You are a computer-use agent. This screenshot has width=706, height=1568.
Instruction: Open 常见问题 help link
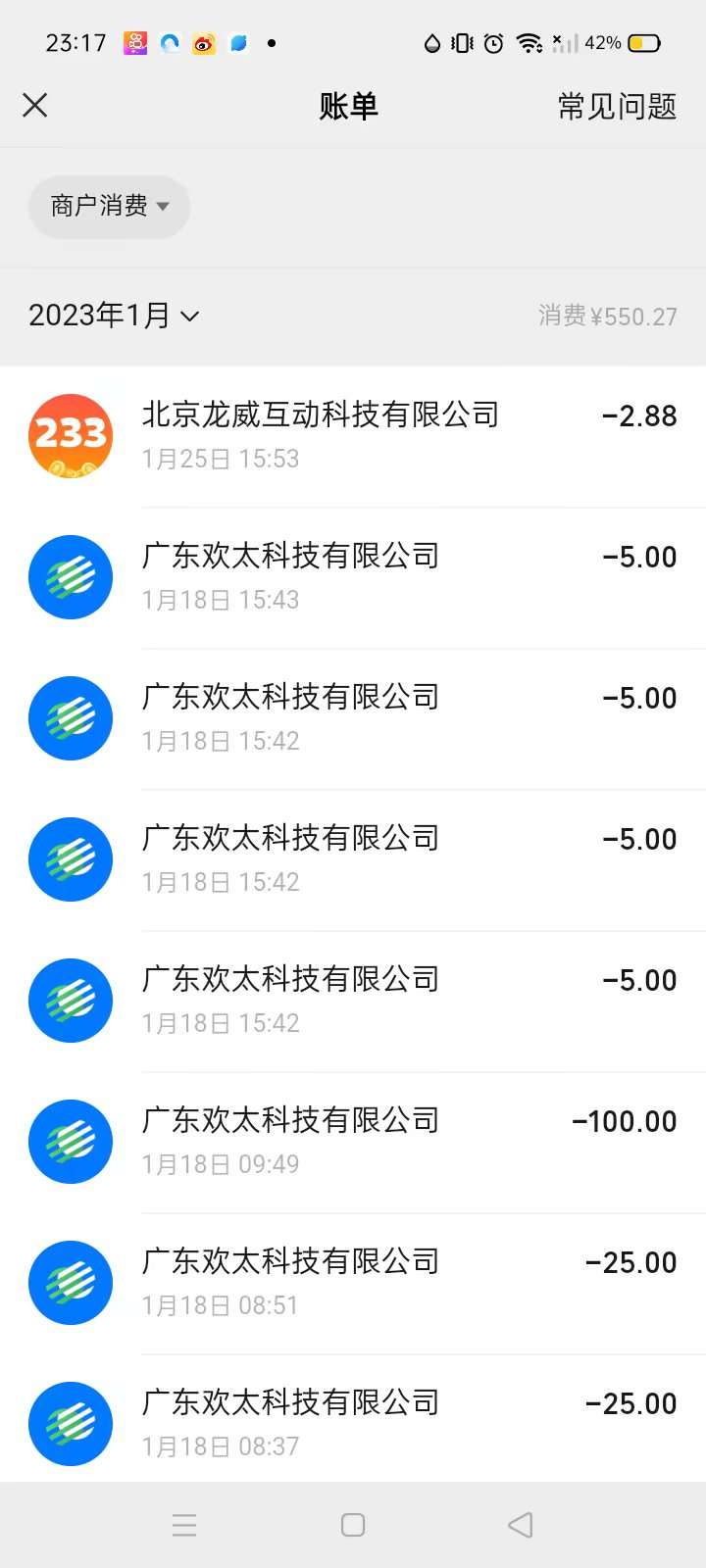[x=617, y=106]
